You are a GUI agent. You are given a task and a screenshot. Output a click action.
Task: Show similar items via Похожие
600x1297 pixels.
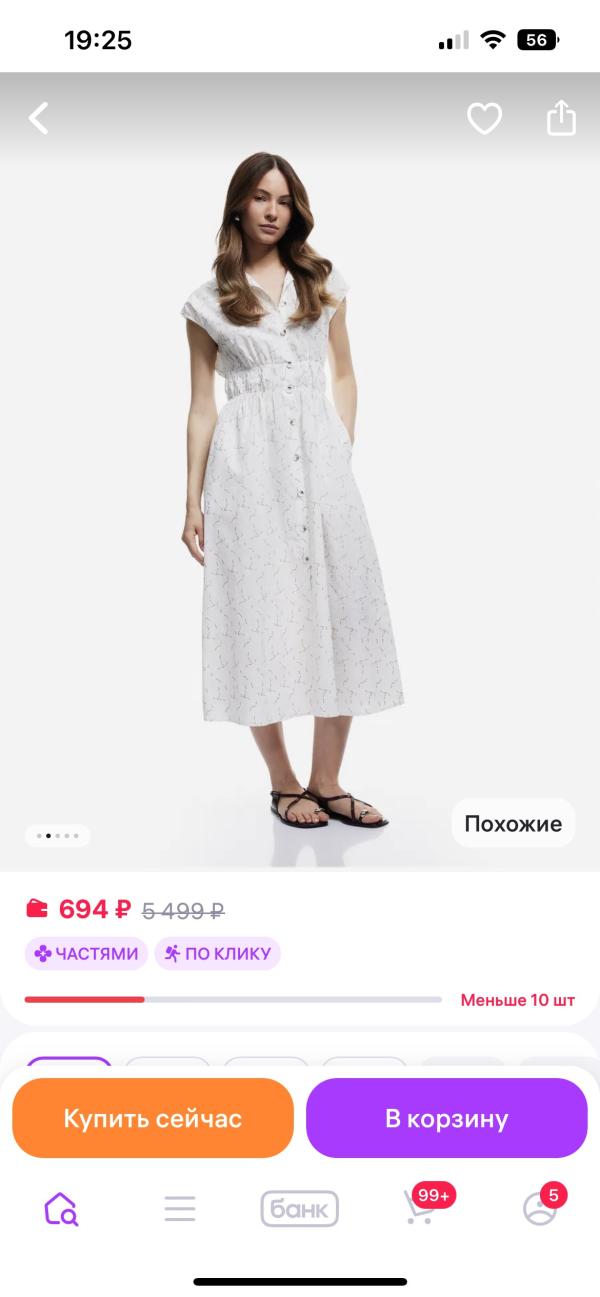coord(513,824)
